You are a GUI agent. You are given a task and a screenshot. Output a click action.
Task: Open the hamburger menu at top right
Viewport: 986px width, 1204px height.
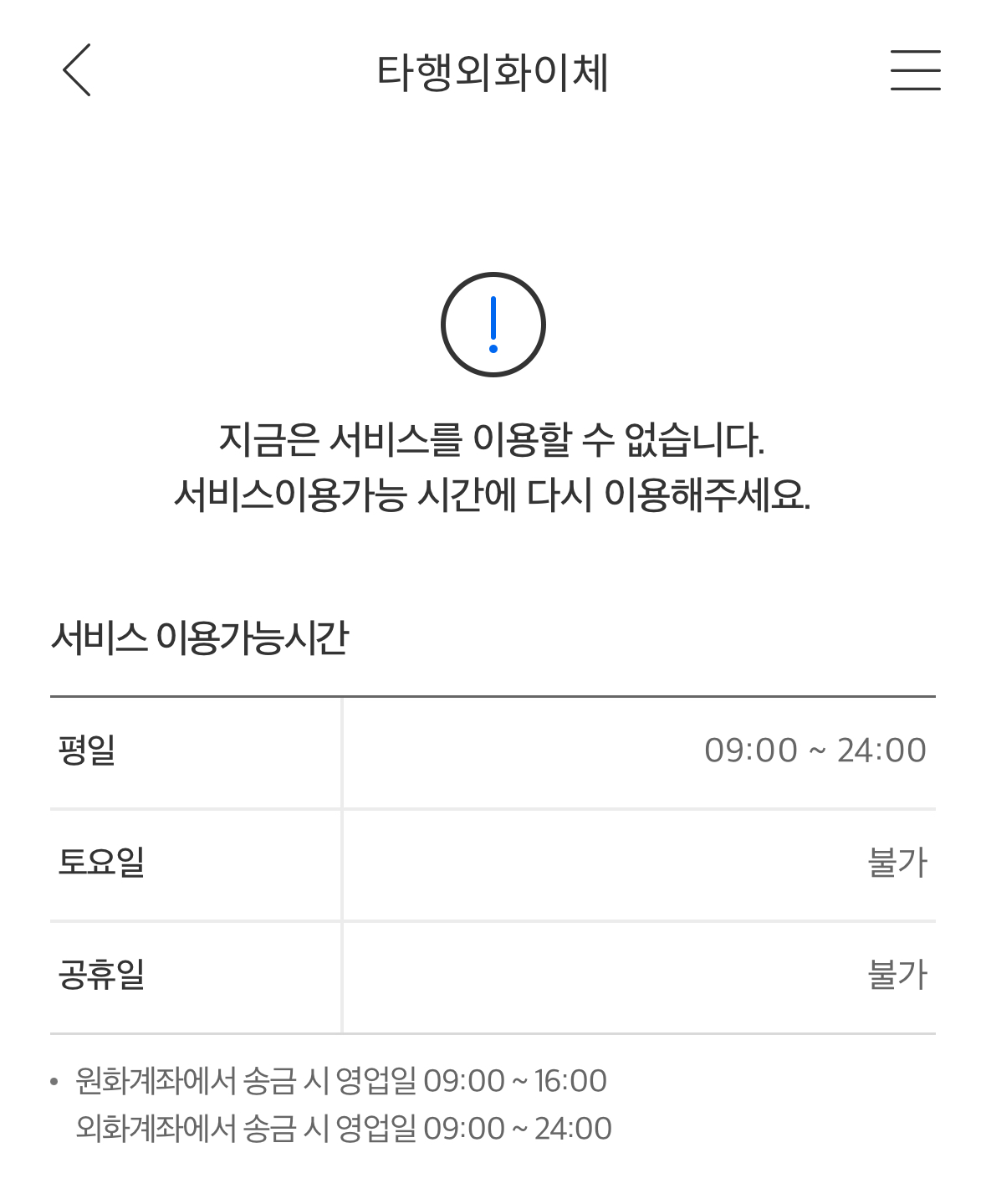[916, 71]
